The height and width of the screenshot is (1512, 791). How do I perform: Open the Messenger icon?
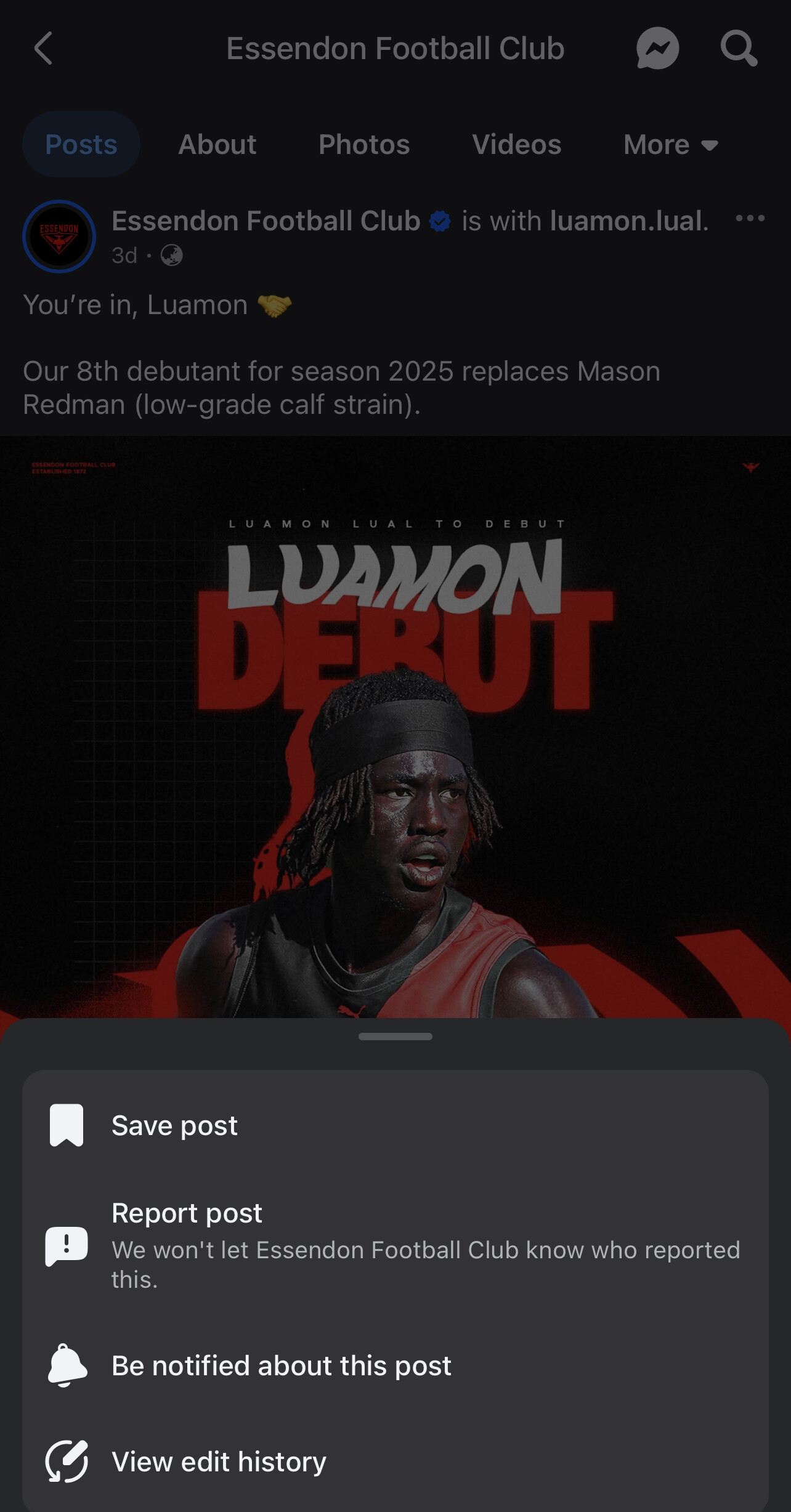point(657,48)
